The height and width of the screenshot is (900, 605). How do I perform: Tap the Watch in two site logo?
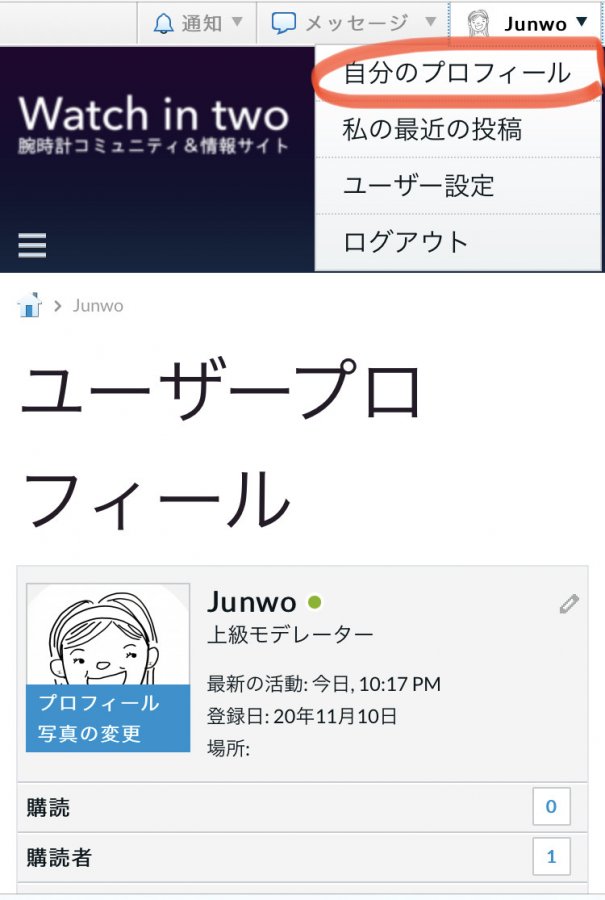[153, 123]
